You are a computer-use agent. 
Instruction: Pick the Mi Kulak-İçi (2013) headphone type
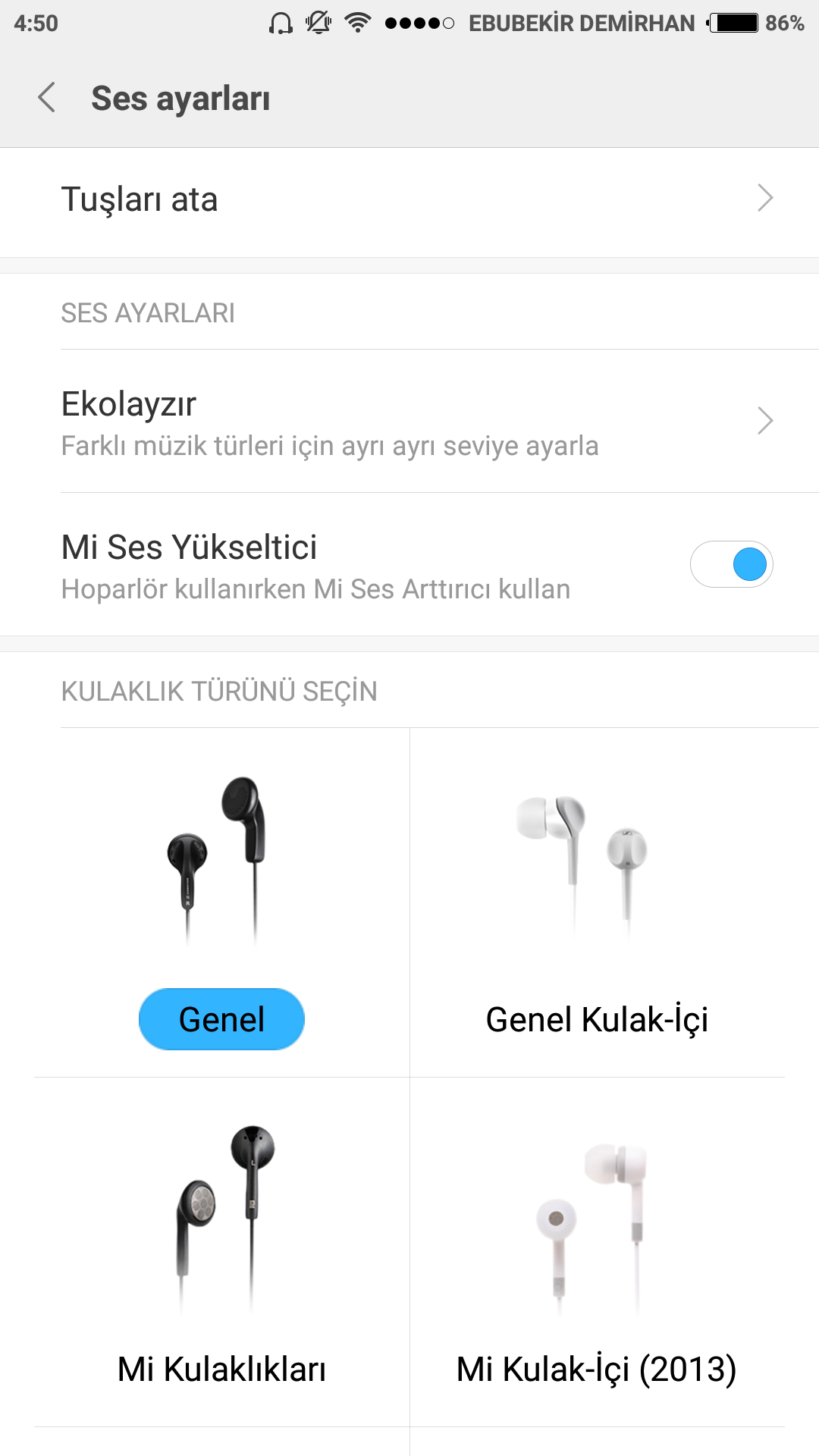tap(598, 1252)
